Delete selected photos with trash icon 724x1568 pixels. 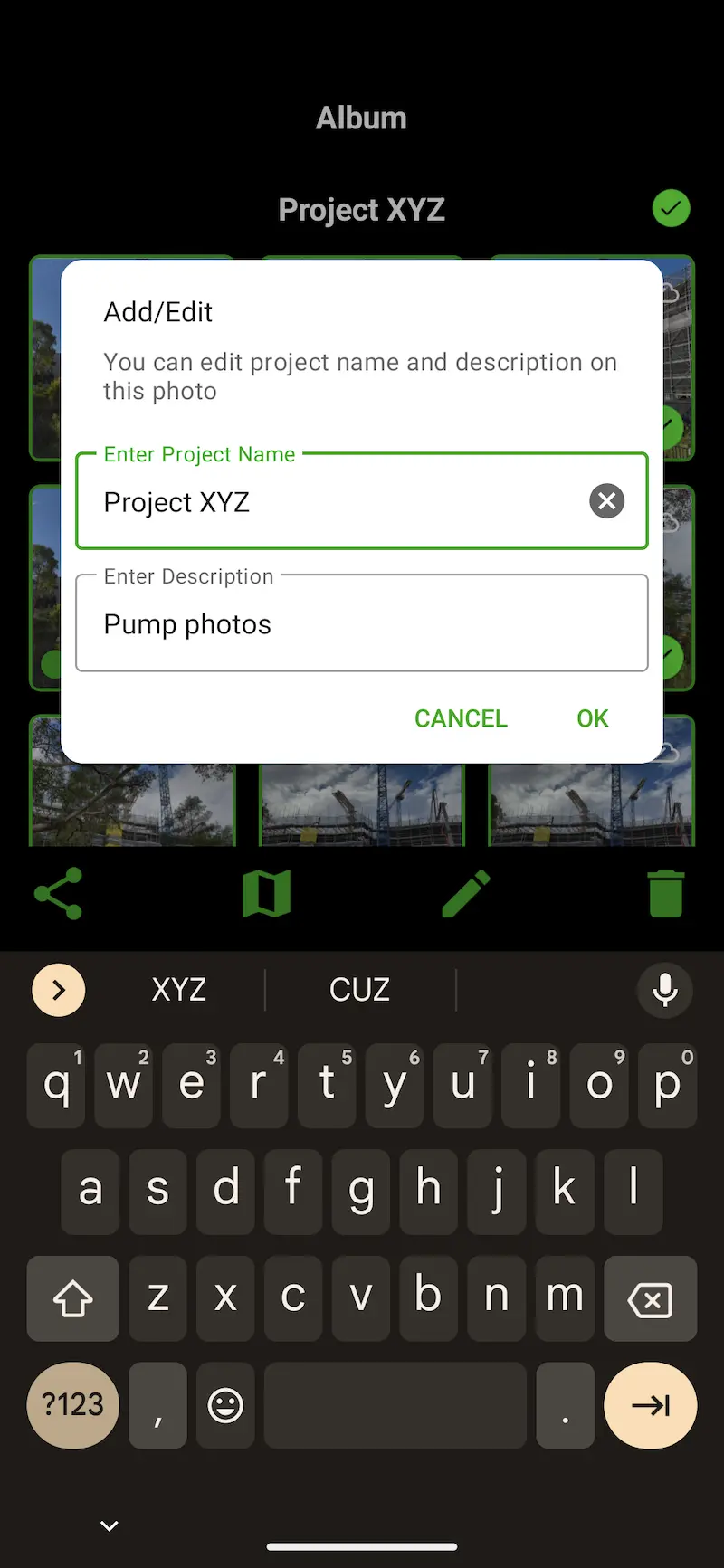[x=666, y=894]
